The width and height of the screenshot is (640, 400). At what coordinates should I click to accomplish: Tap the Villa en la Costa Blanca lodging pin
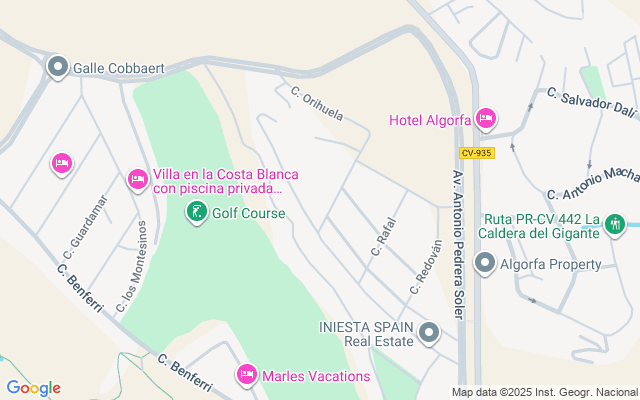(138, 180)
